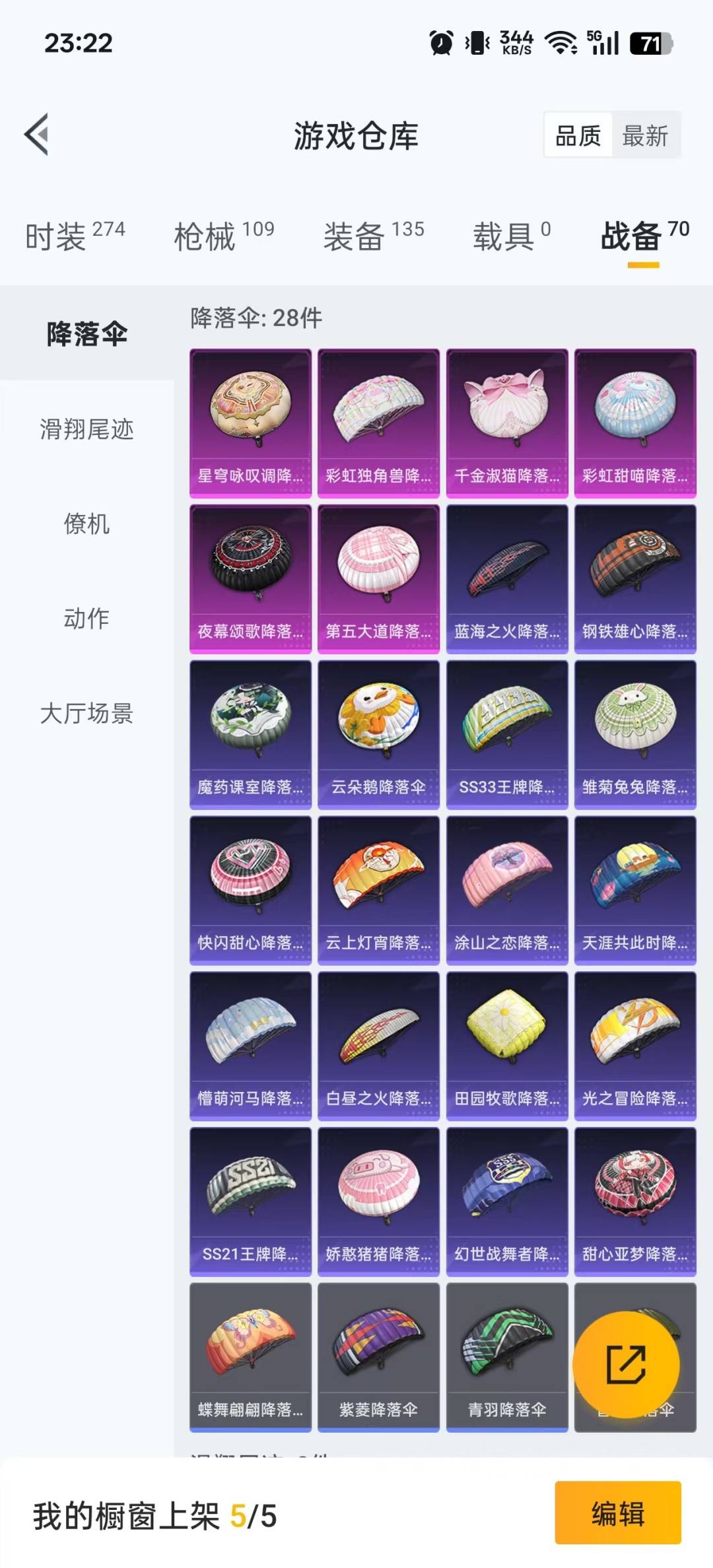
Task: Tap the yellow share floating button
Action: pyautogui.click(x=626, y=1365)
